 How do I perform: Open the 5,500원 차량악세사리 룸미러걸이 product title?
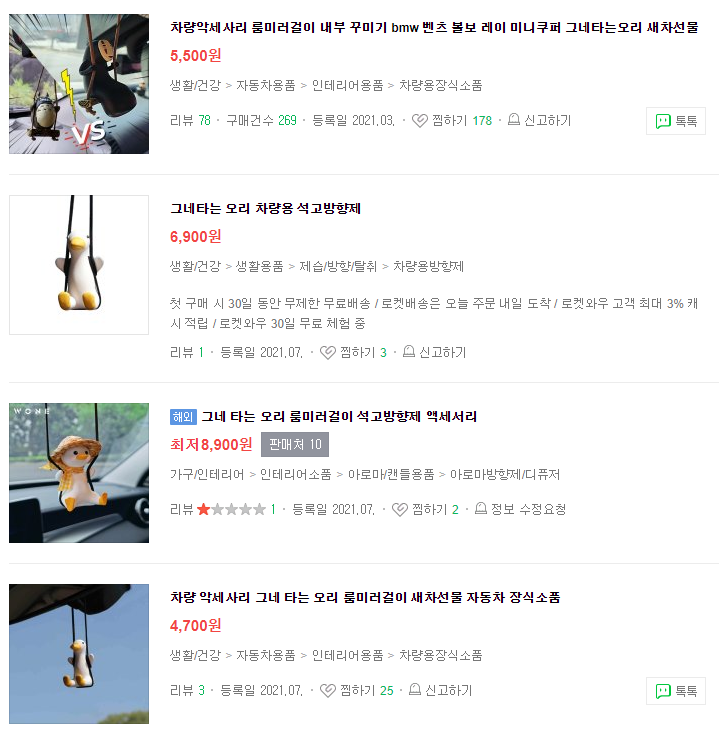click(434, 27)
